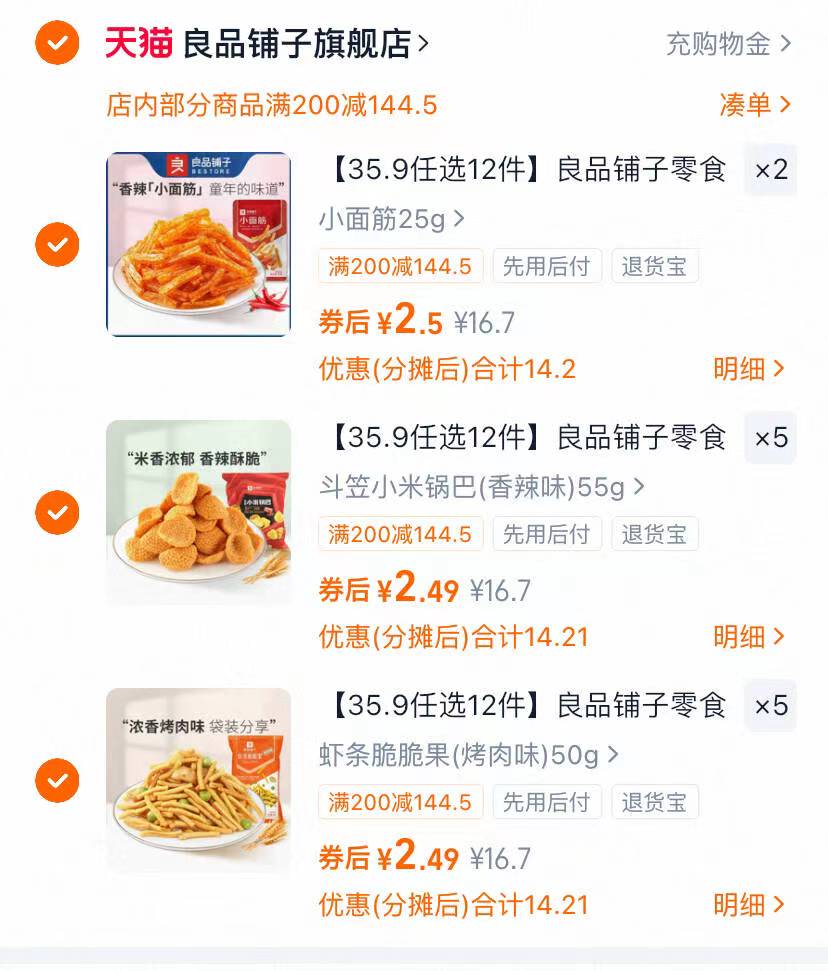The height and width of the screenshot is (971, 828).
Task: Uncheck the 虾条脆脆果 item checkbox
Action: pyautogui.click(x=55, y=779)
